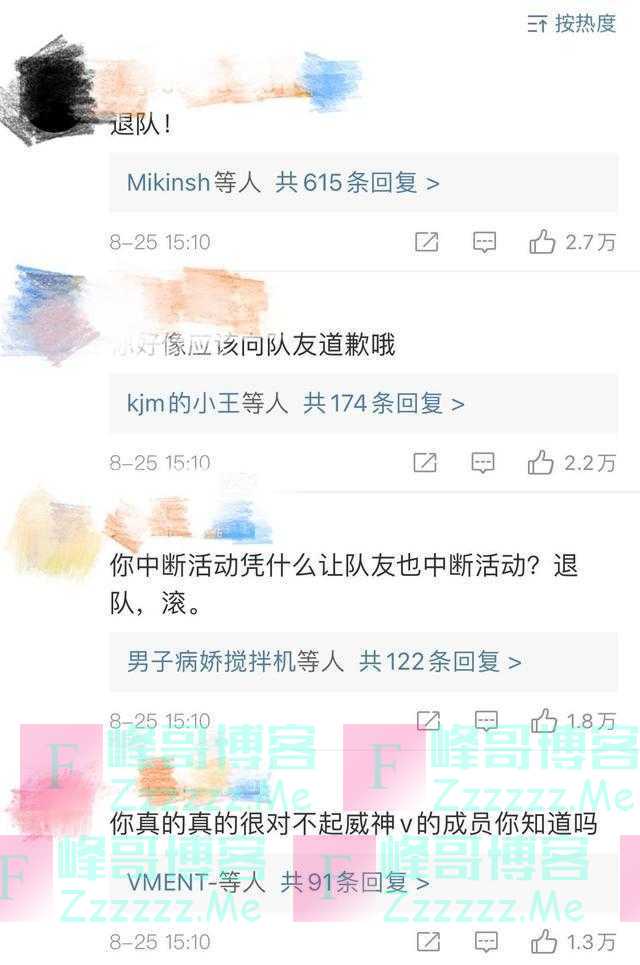This screenshot has height=965, width=640.
Task: Repost the comment "你中断活动凭什么…"
Action: click(428, 720)
